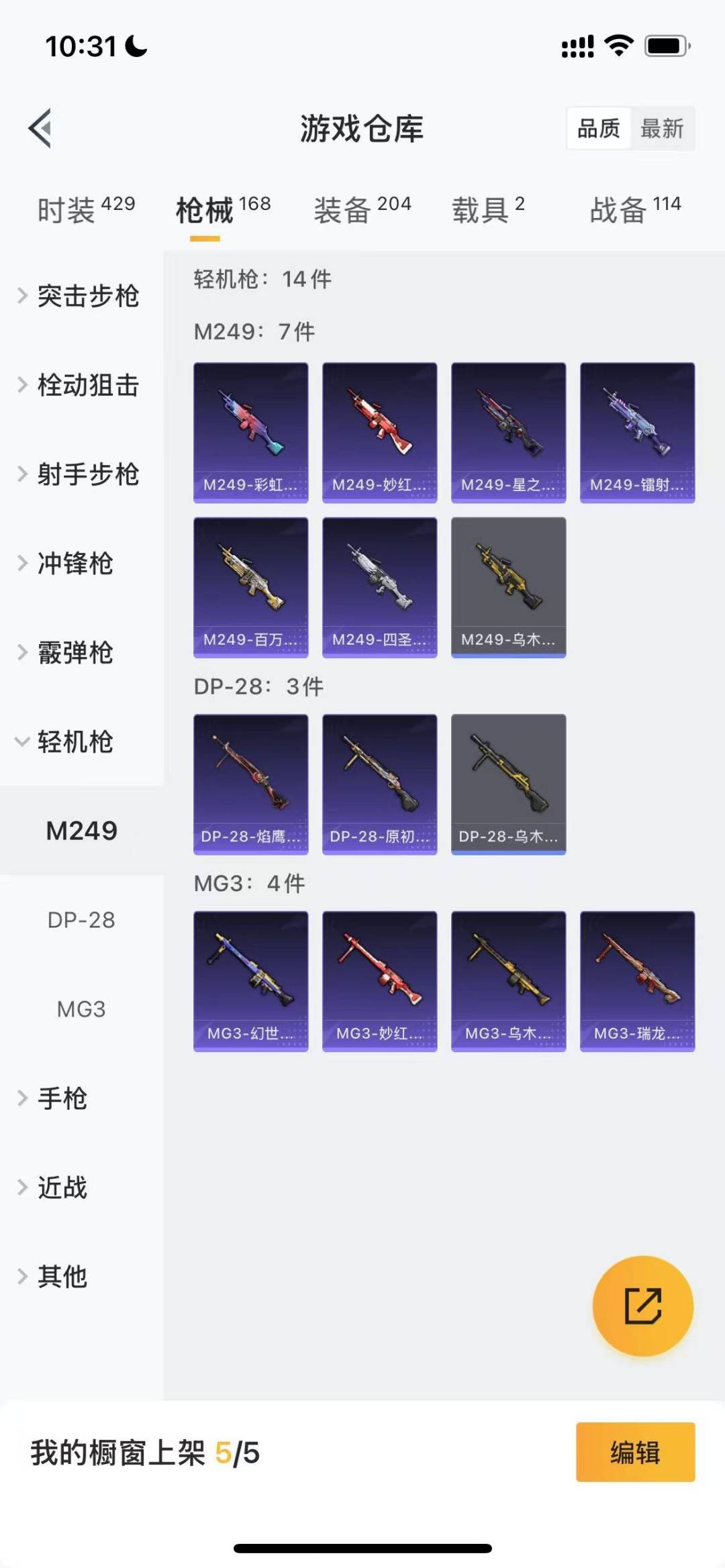Collapse the 轻机枪 category
This screenshot has height=1568, width=725.
(x=81, y=742)
